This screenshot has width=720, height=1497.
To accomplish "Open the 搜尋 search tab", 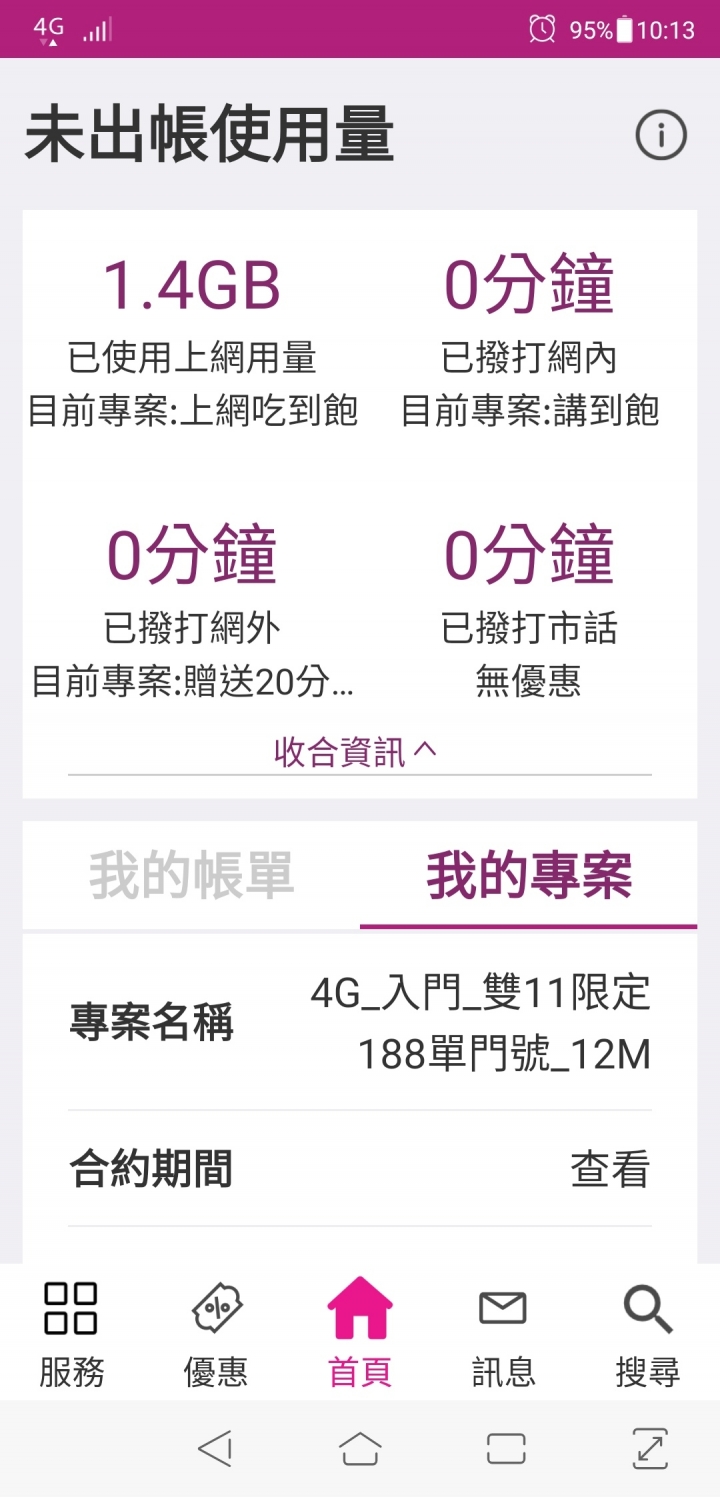I will coord(648,1333).
